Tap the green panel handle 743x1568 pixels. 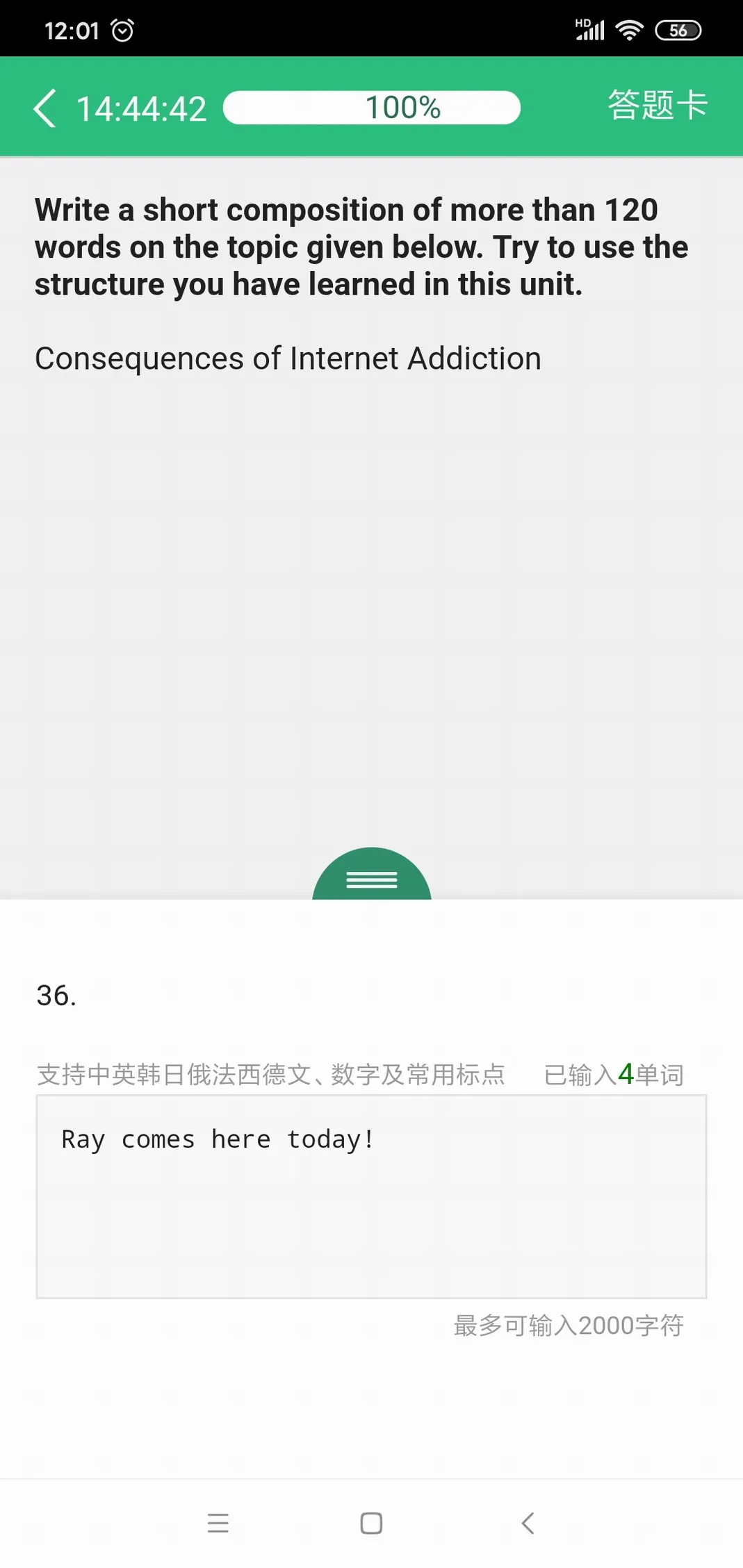click(371, 878)
